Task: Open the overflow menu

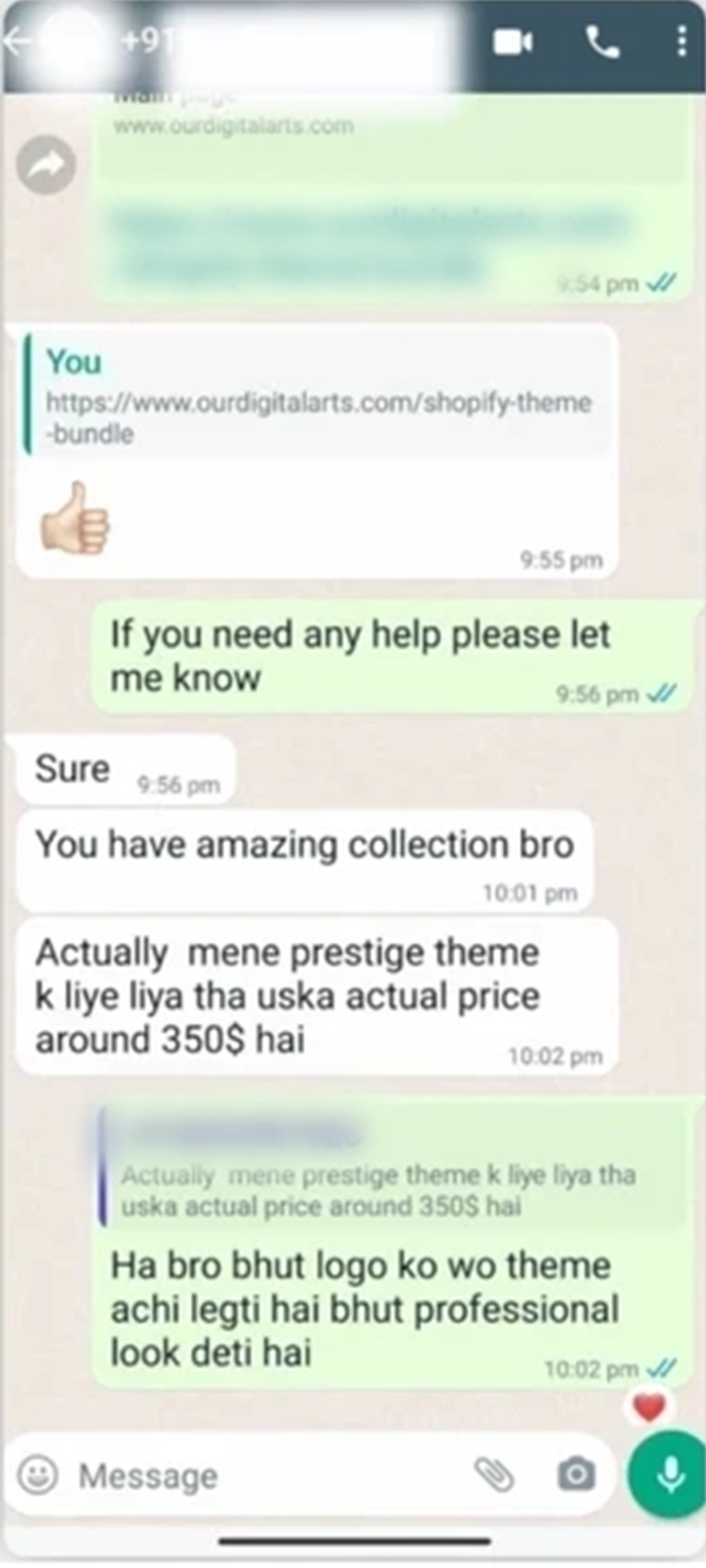Action: coord(681,42)
